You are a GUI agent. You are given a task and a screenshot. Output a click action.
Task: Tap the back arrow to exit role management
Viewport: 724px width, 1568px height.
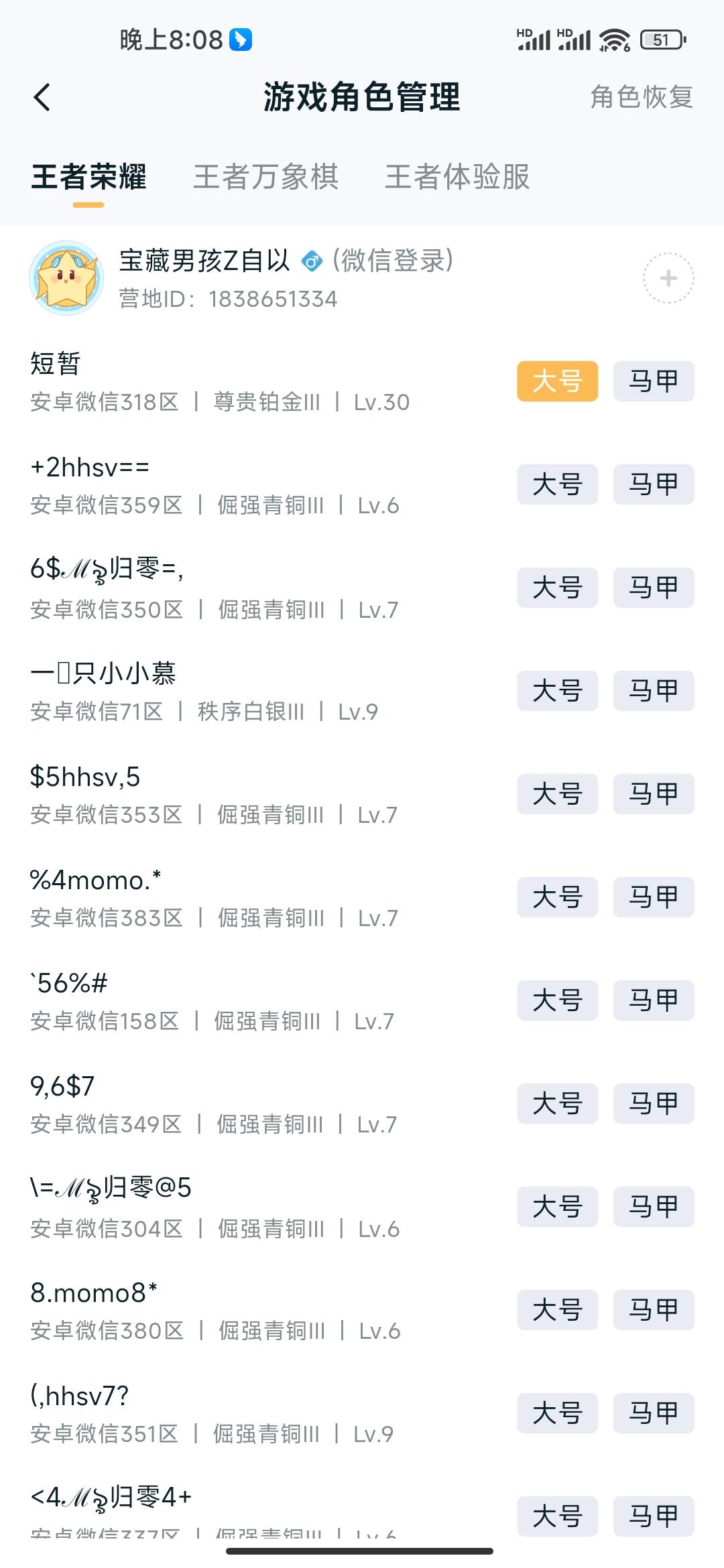pyautogui.click(x=42, y=98)
